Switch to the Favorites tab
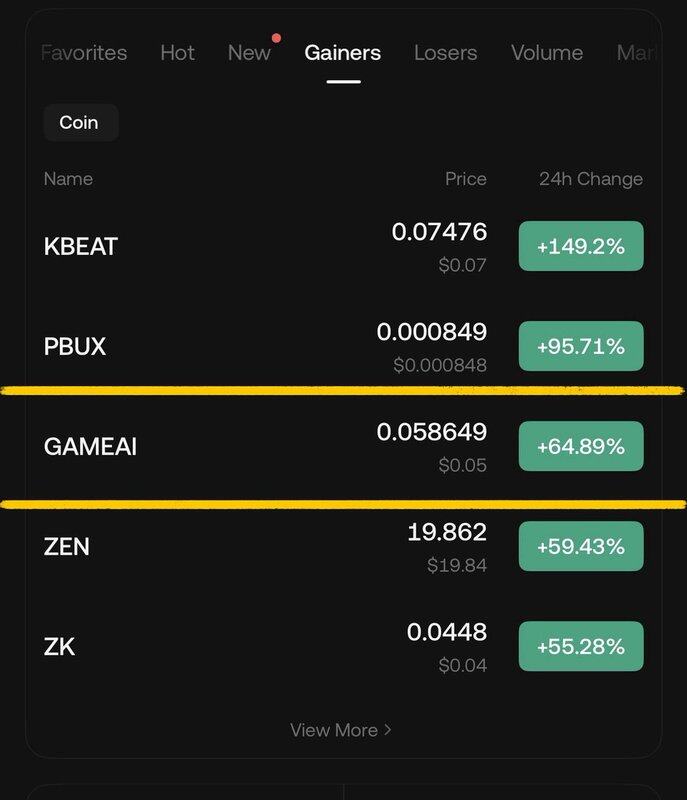 [x=85, y=53]
